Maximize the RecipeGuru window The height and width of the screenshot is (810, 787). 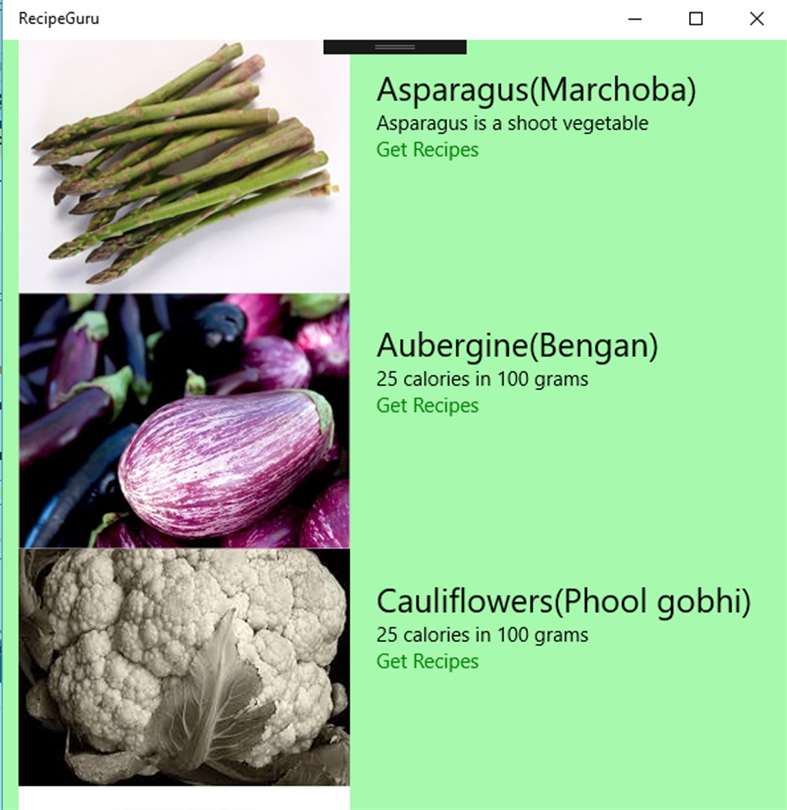click(696, 19)
